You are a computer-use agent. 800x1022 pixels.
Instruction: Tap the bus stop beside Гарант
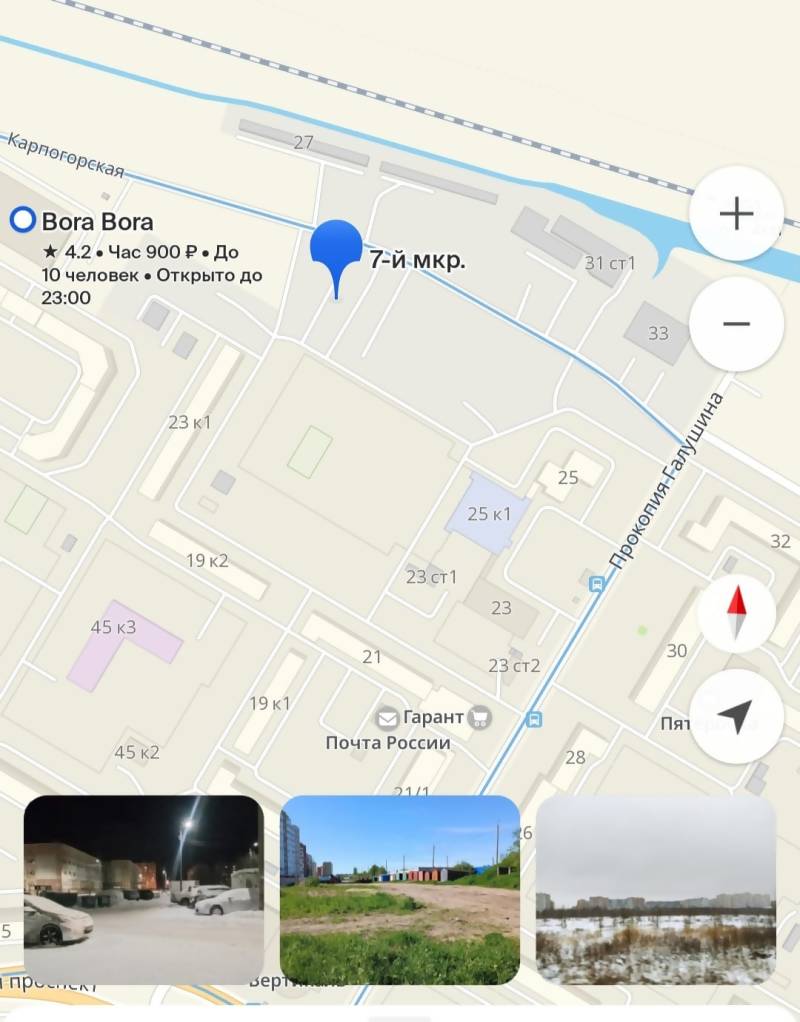535,718
